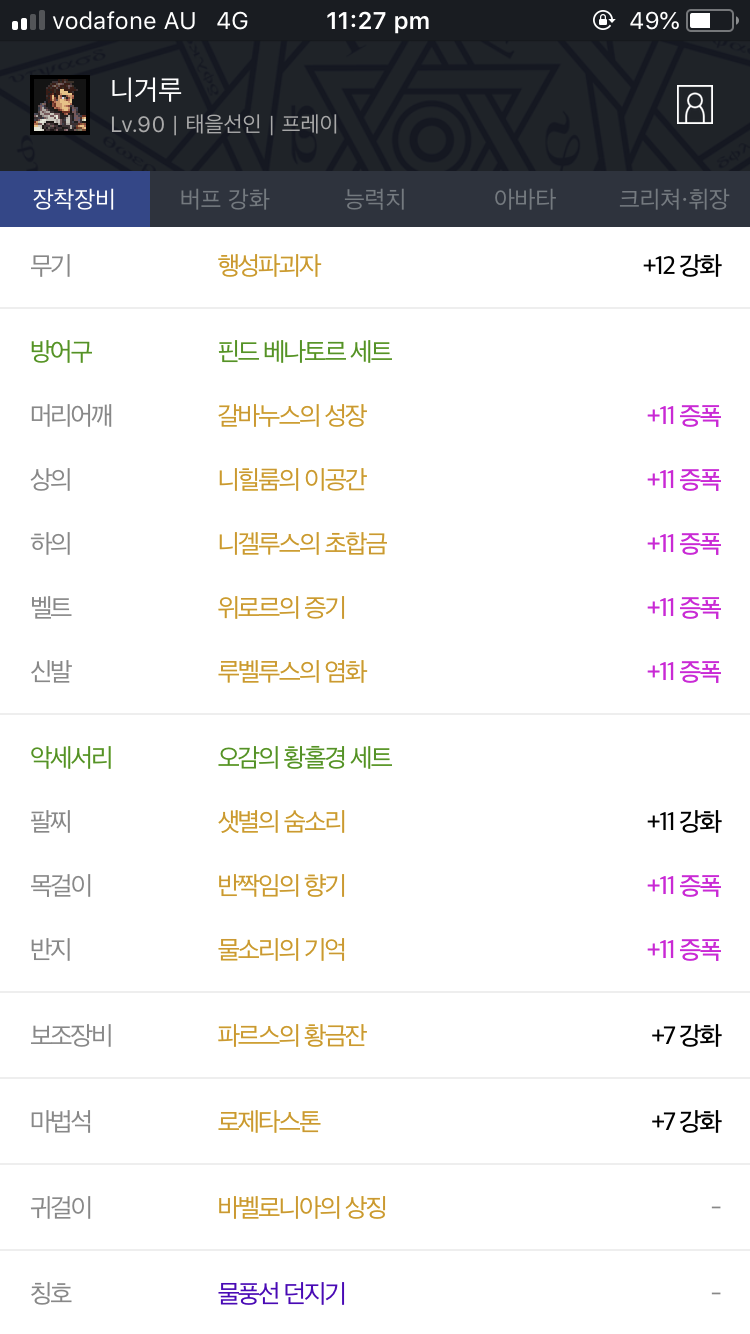Open the profile icon in the header
The width and height of the screenshot is (750, 1334).
[695, 104]
